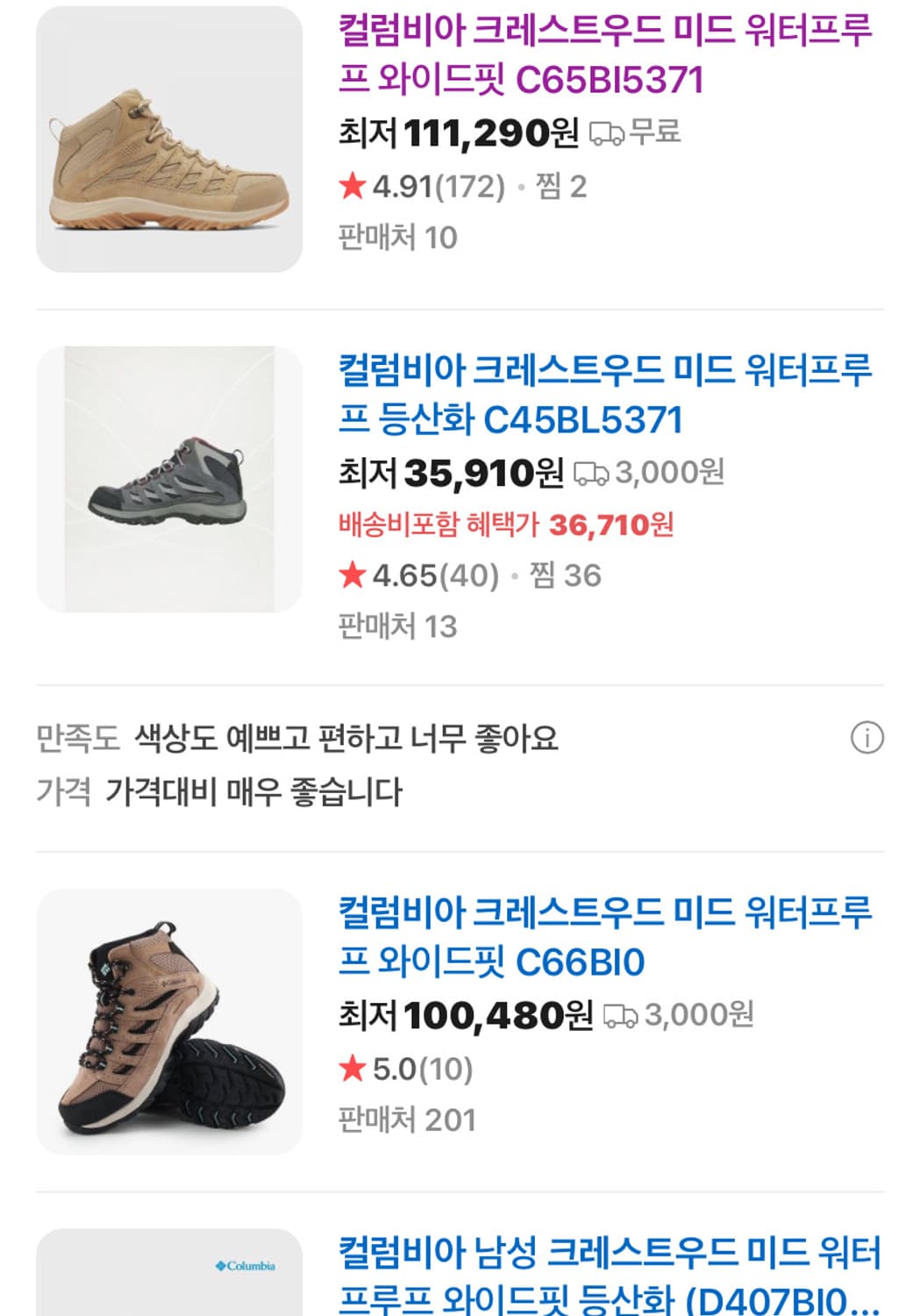
Task: Click the star icon beside the 5.0 rating
Action: point(351,1069)
